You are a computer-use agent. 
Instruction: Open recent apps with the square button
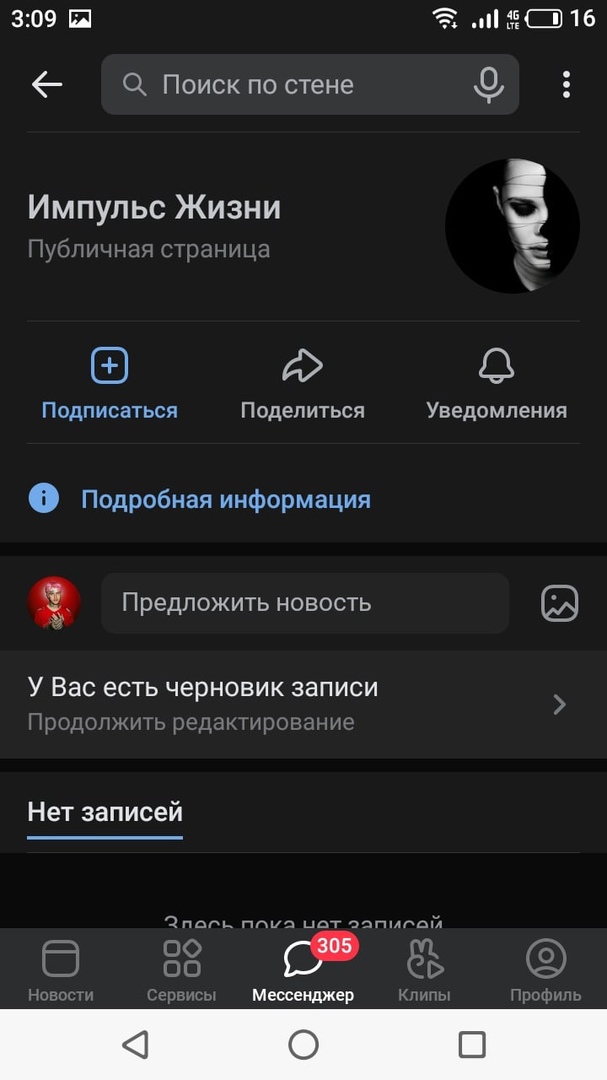coord(471,1045)
